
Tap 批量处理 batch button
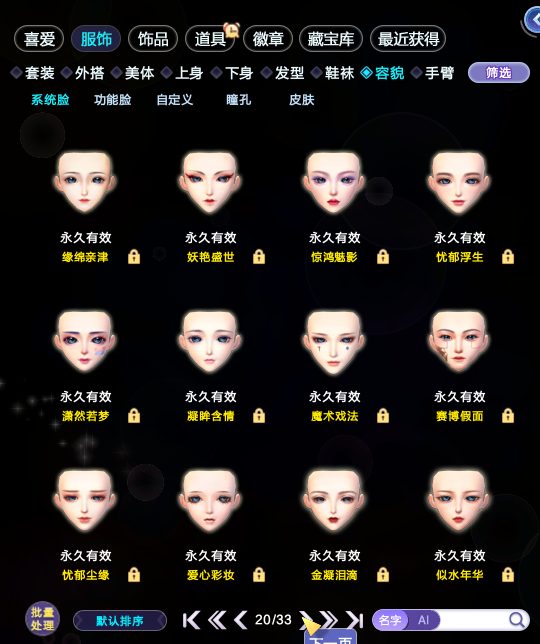(x=42, y=619)
